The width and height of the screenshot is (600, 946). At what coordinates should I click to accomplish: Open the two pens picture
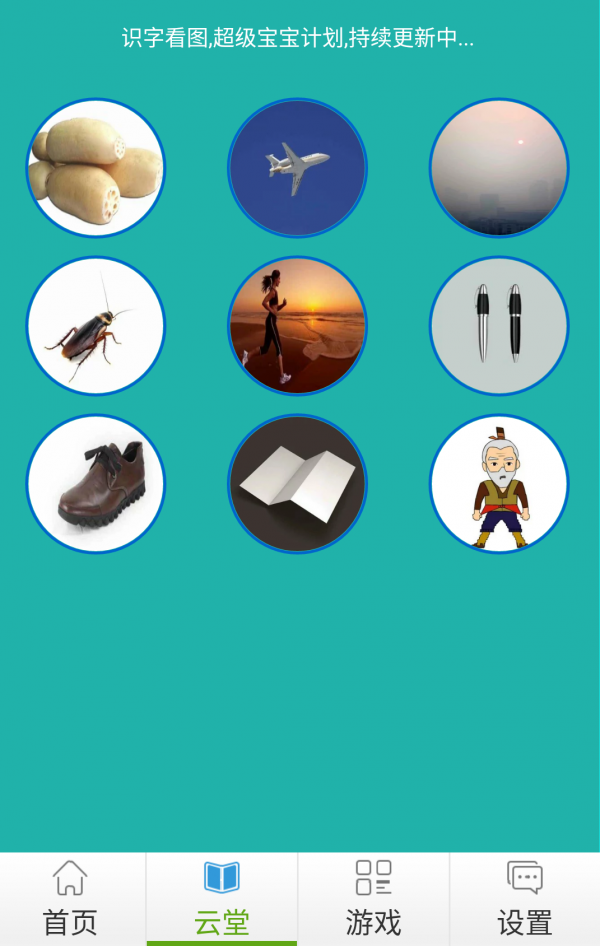(x=499, y=326)
